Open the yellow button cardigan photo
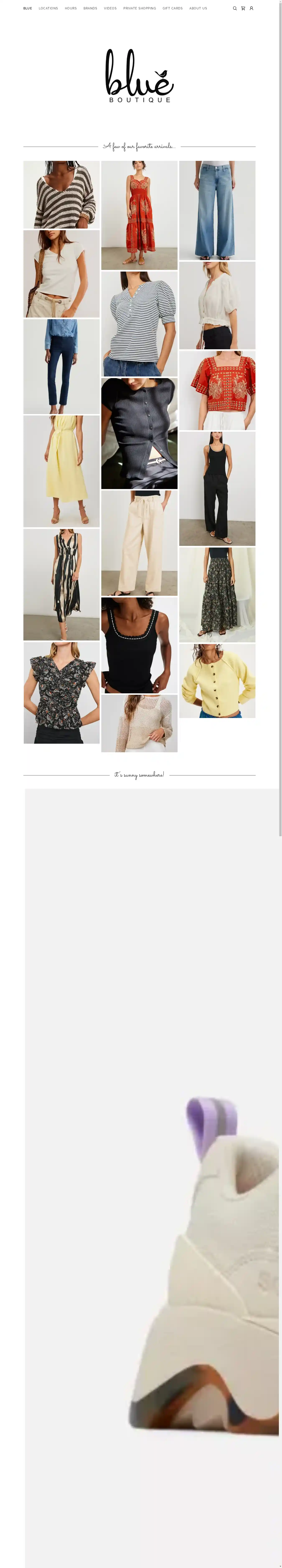Viewport: 282px width, 1568px height. [x=217, y=681]
